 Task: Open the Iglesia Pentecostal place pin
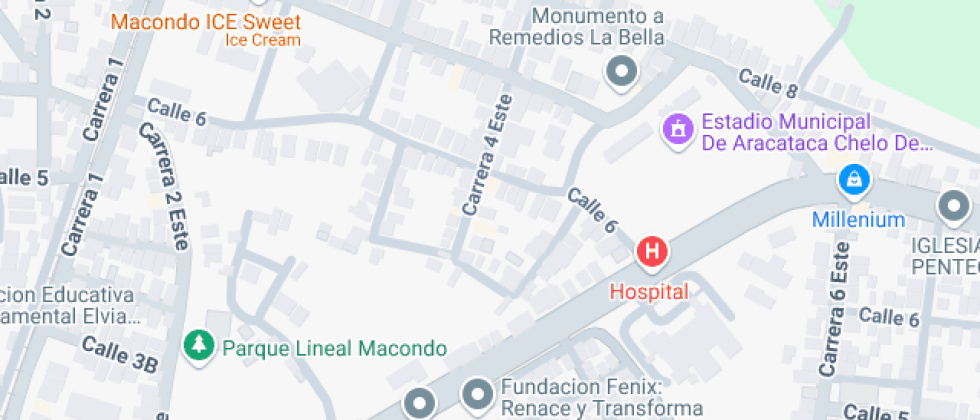[954, 208]
